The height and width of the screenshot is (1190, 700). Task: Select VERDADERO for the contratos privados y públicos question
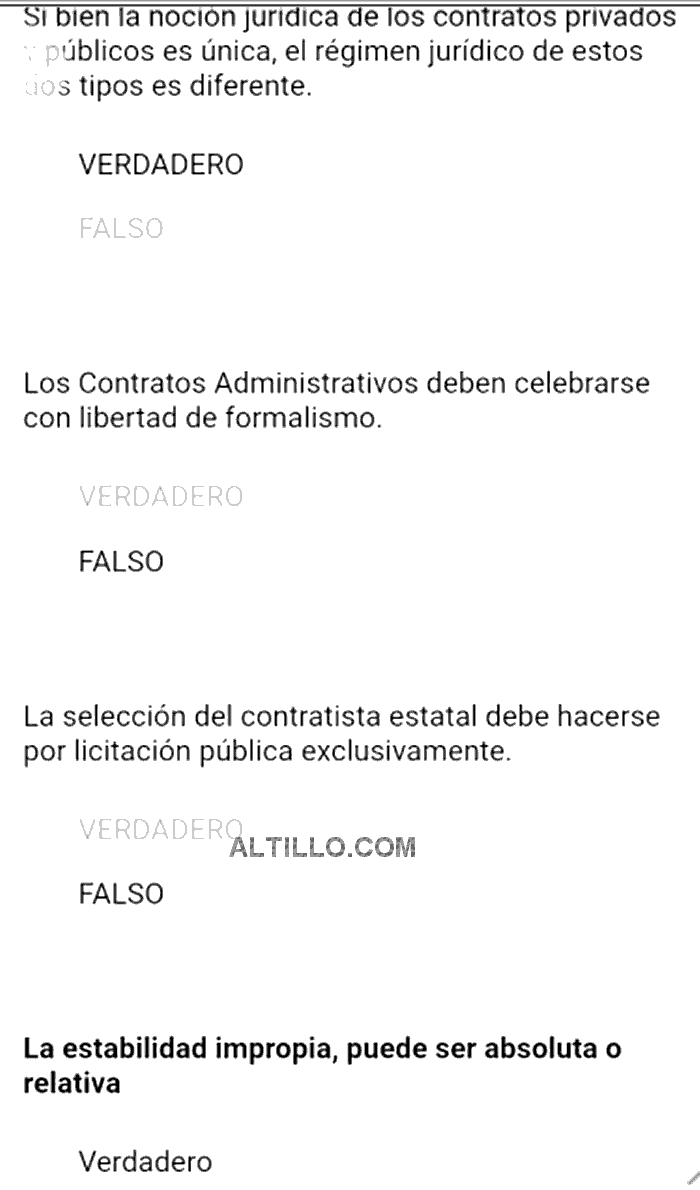pyautogui.click(x=161, y=165)
